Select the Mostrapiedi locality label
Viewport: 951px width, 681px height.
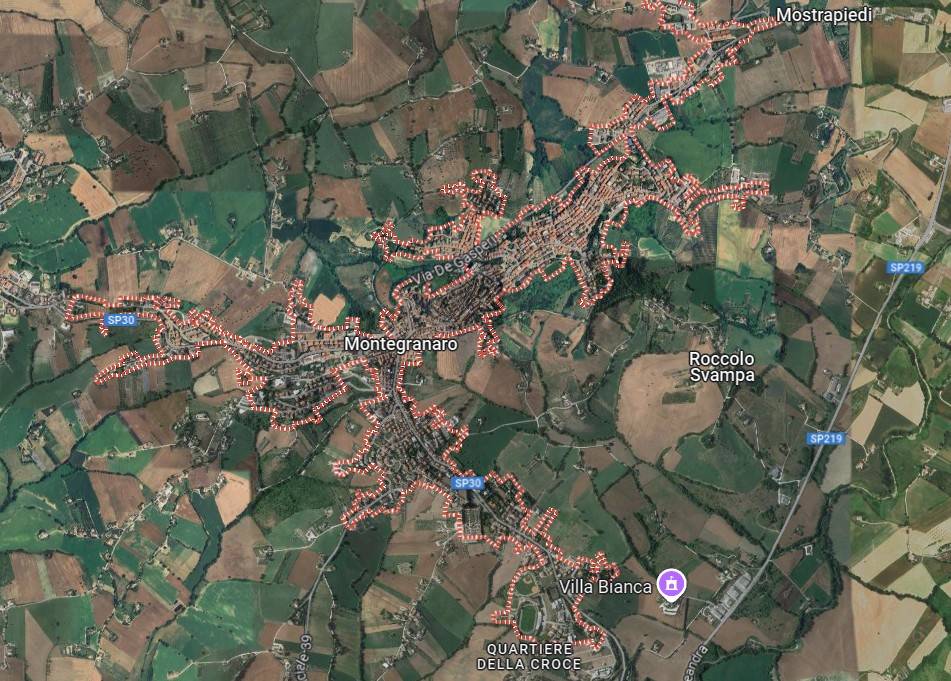click(824, 15)
